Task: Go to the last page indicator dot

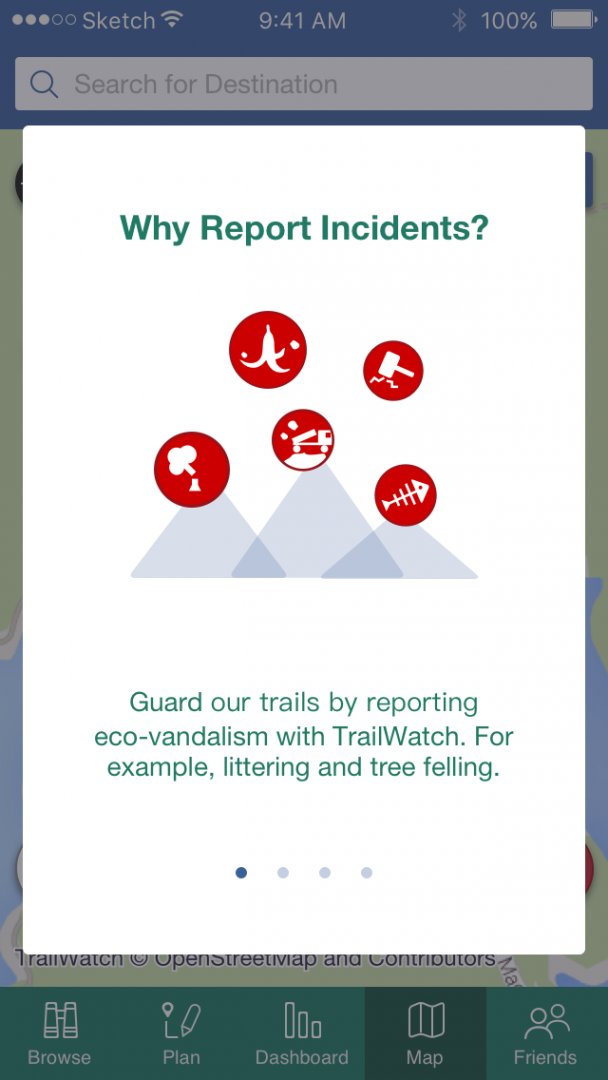Action: tap(367, 873)
